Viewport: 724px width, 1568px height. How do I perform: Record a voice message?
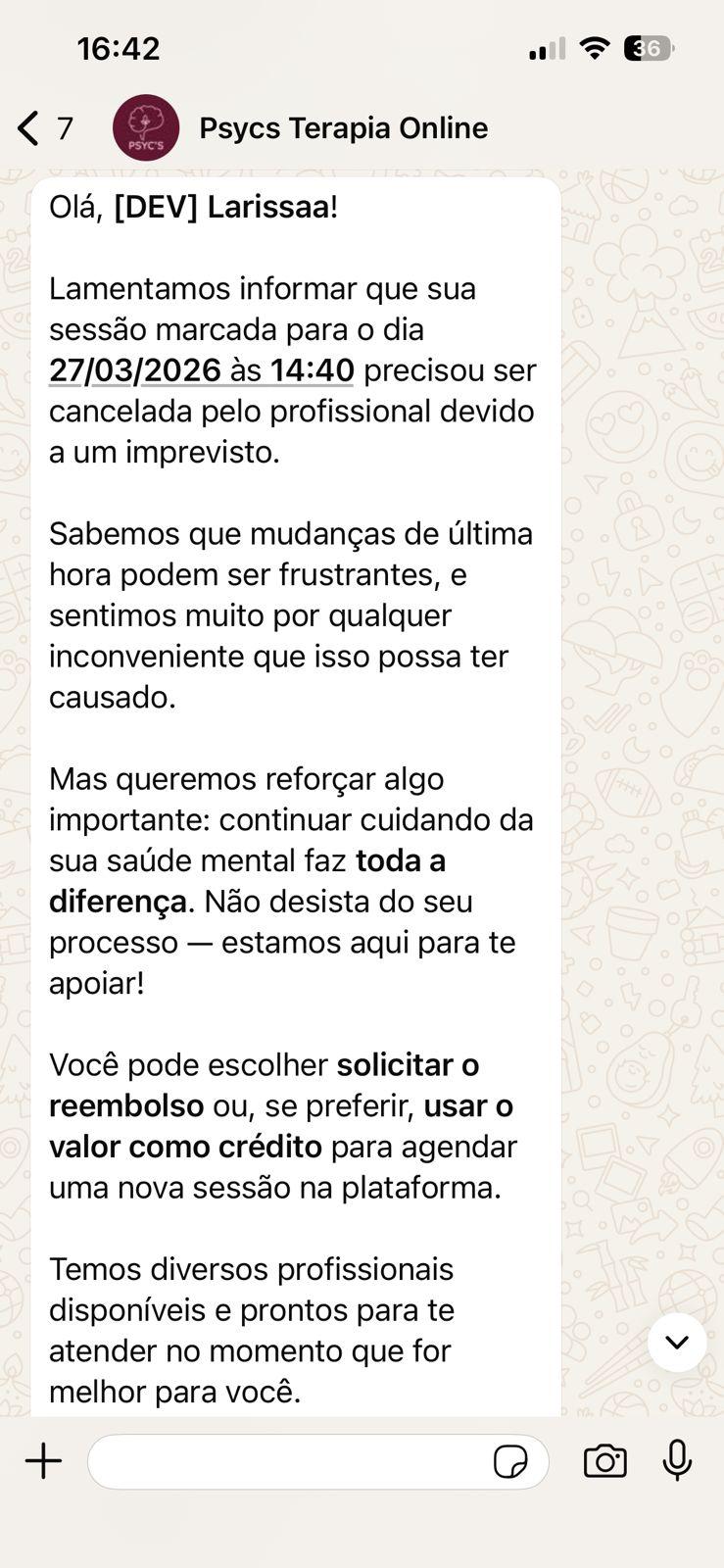(x=677, y=1461)
